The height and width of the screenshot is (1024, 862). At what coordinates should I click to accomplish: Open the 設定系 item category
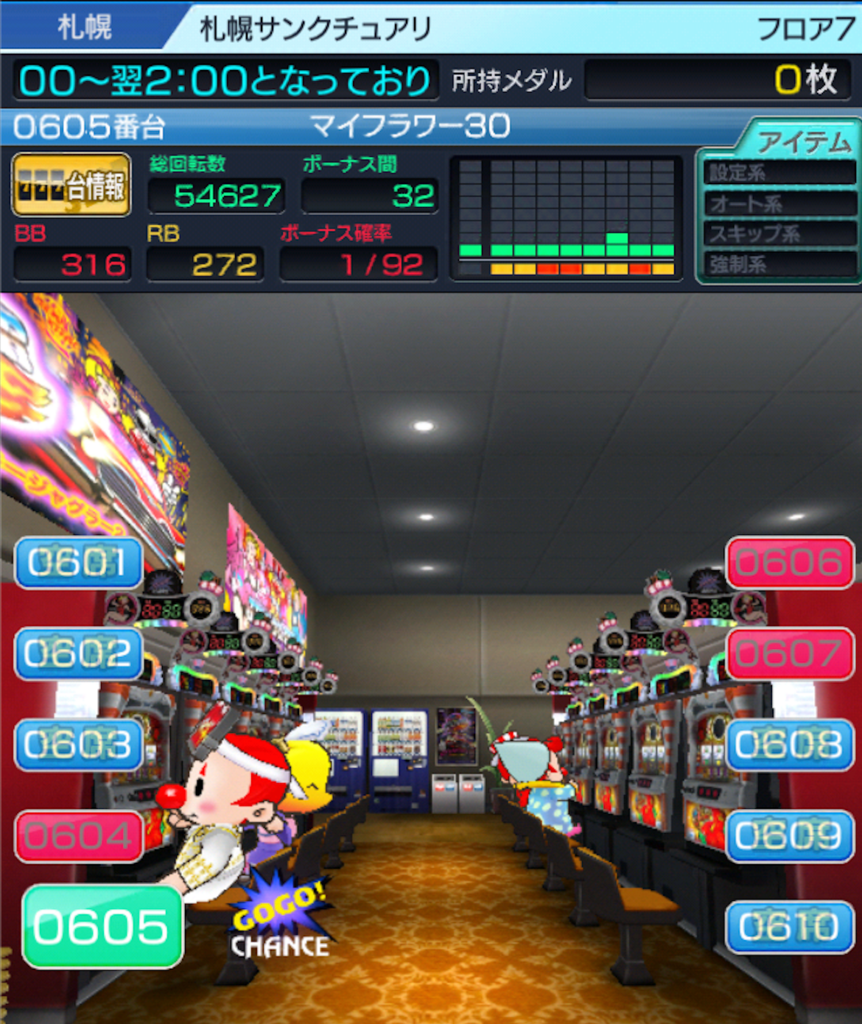[777, 173]
